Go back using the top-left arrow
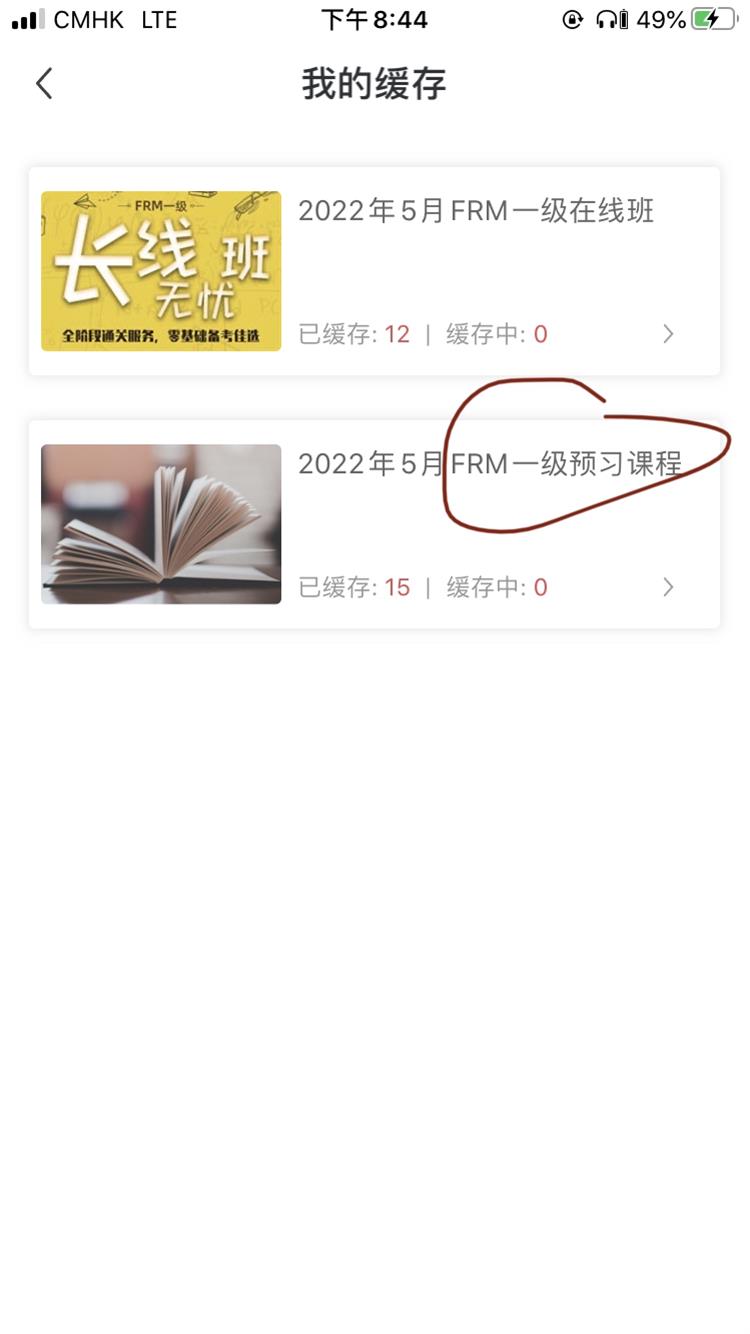Screen dimensions: 750x1334 tap(44, 84)
